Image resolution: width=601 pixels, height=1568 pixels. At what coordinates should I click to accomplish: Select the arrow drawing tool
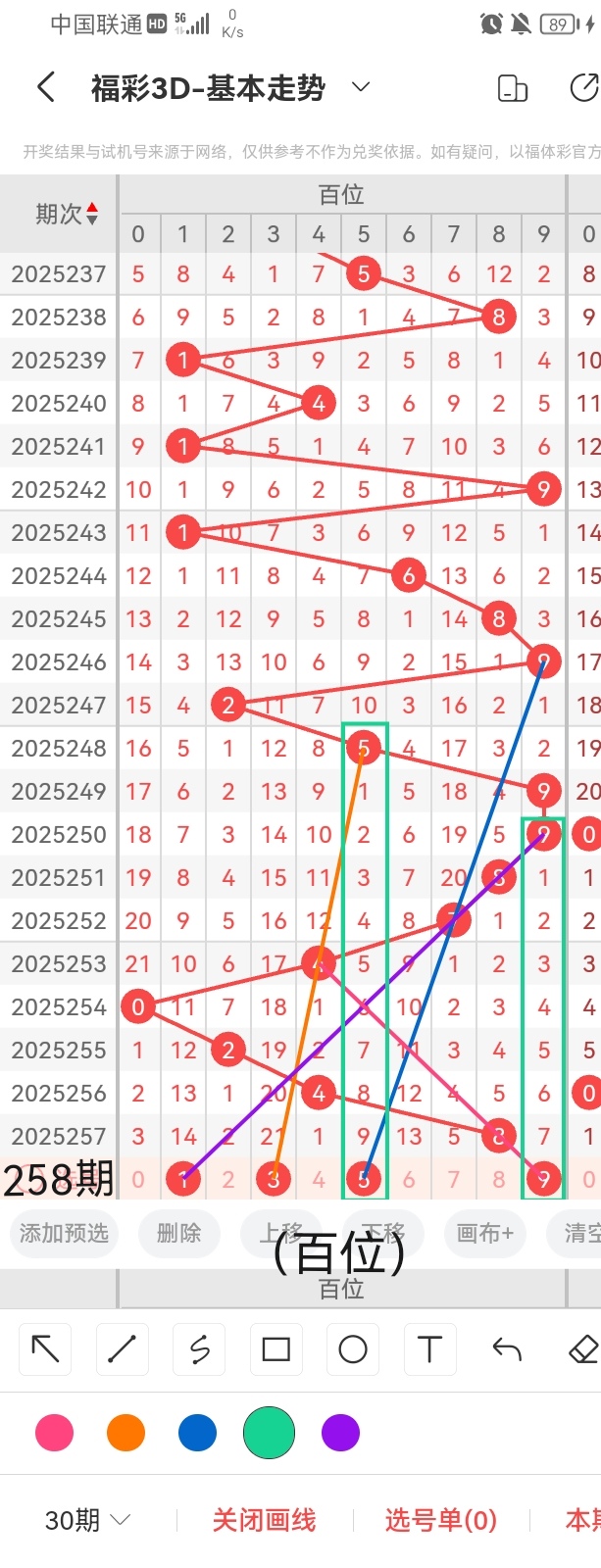(x=45, y=1349)
